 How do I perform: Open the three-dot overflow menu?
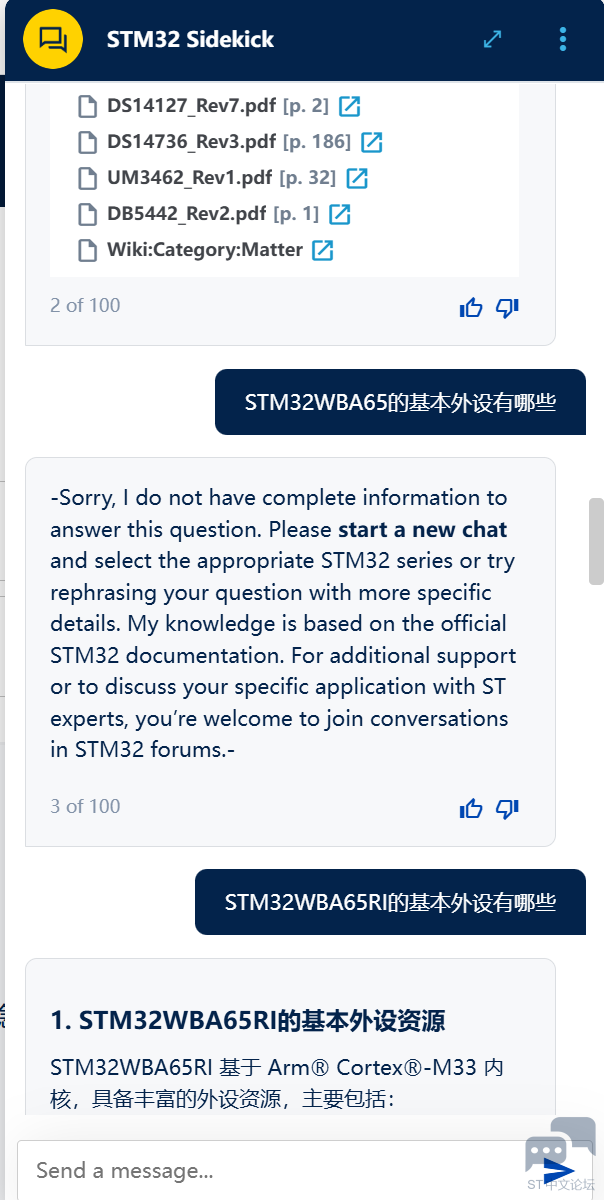point(563,39)
